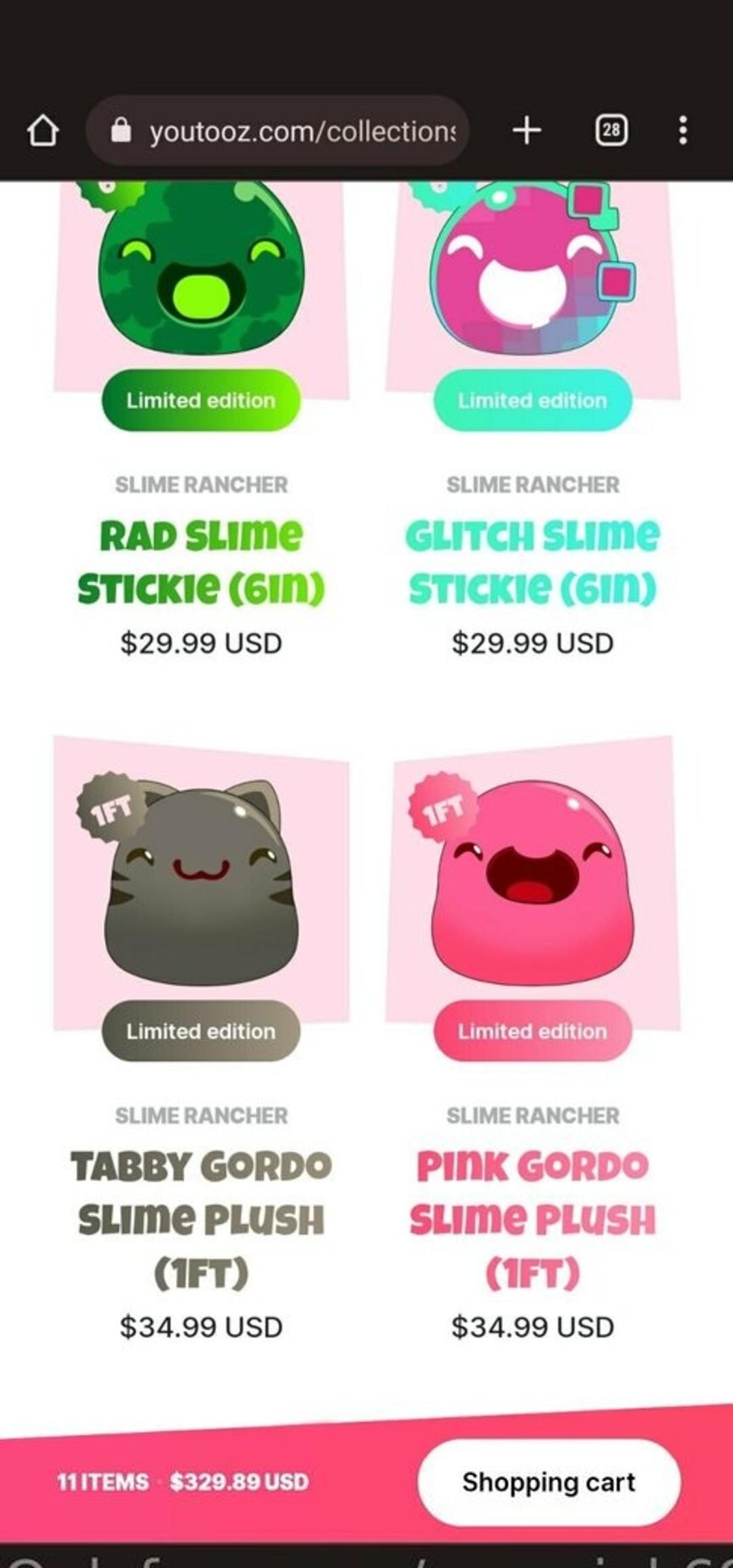View Tabby Gordo Slime Plush
Image resolution: width=733 pixels, height=1568 pixels.
point(201,1219)
